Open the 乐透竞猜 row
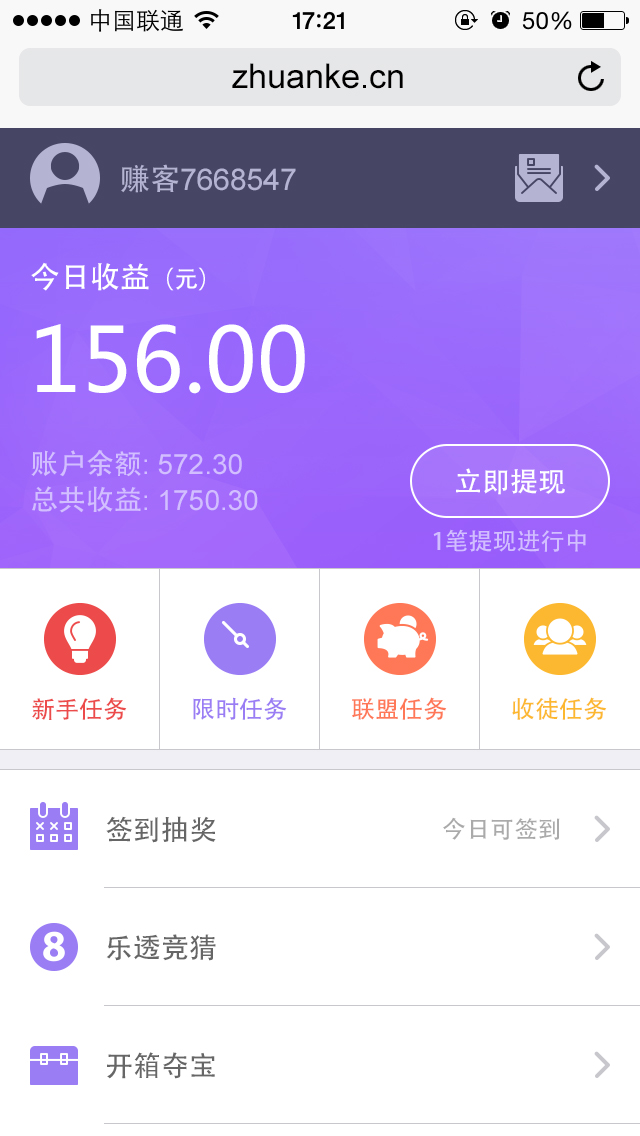Screen dimensions: 640x1136 (x=320, y=947)
